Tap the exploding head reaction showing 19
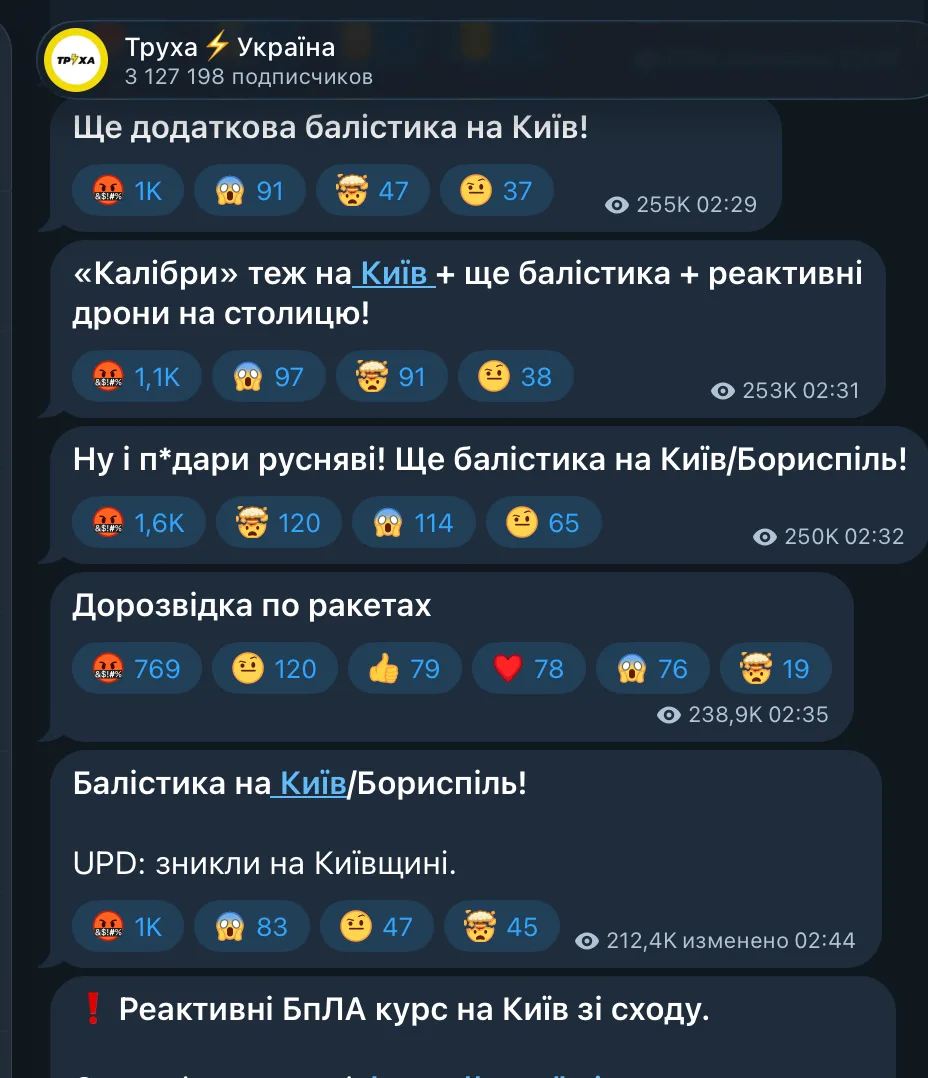The height and width of the screenshot is (1078, 928). tap(776, 668)
